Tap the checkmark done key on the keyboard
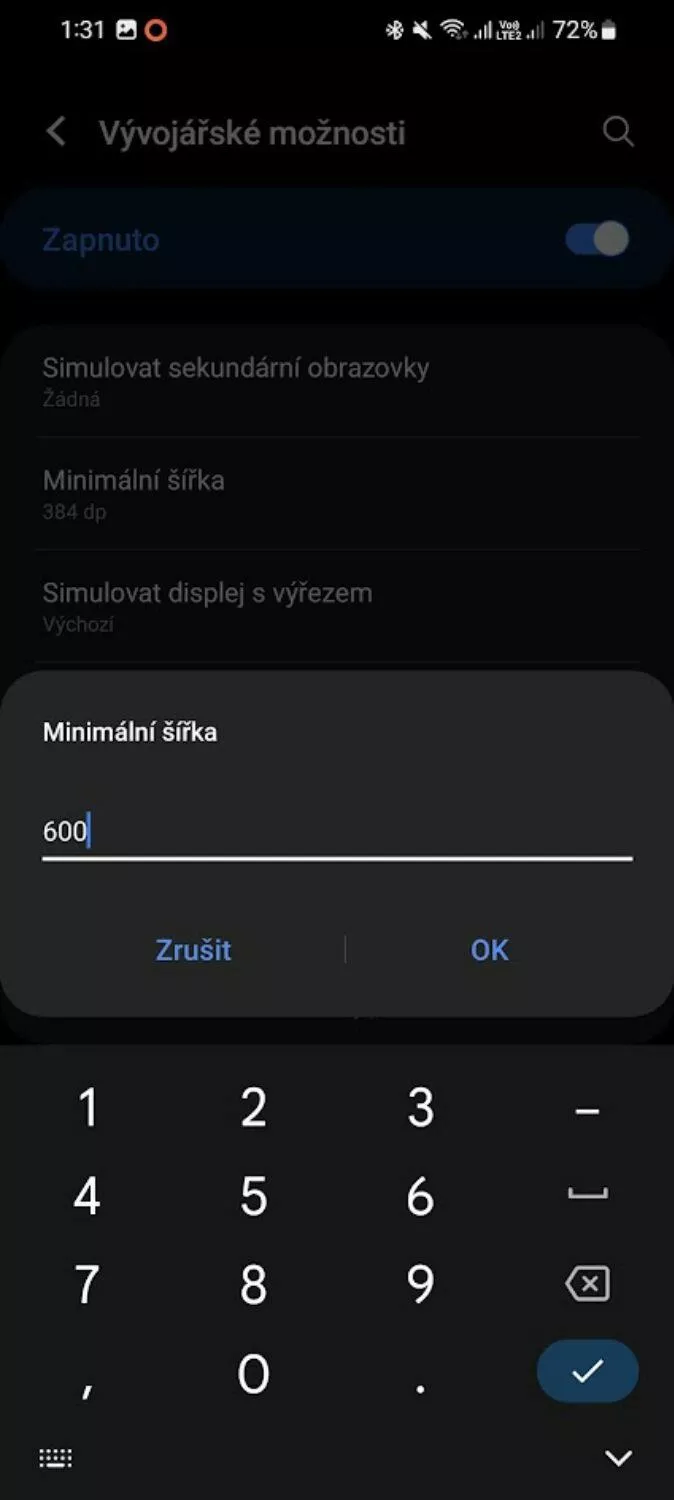 pyautogui.click(x=587, y=1372)
